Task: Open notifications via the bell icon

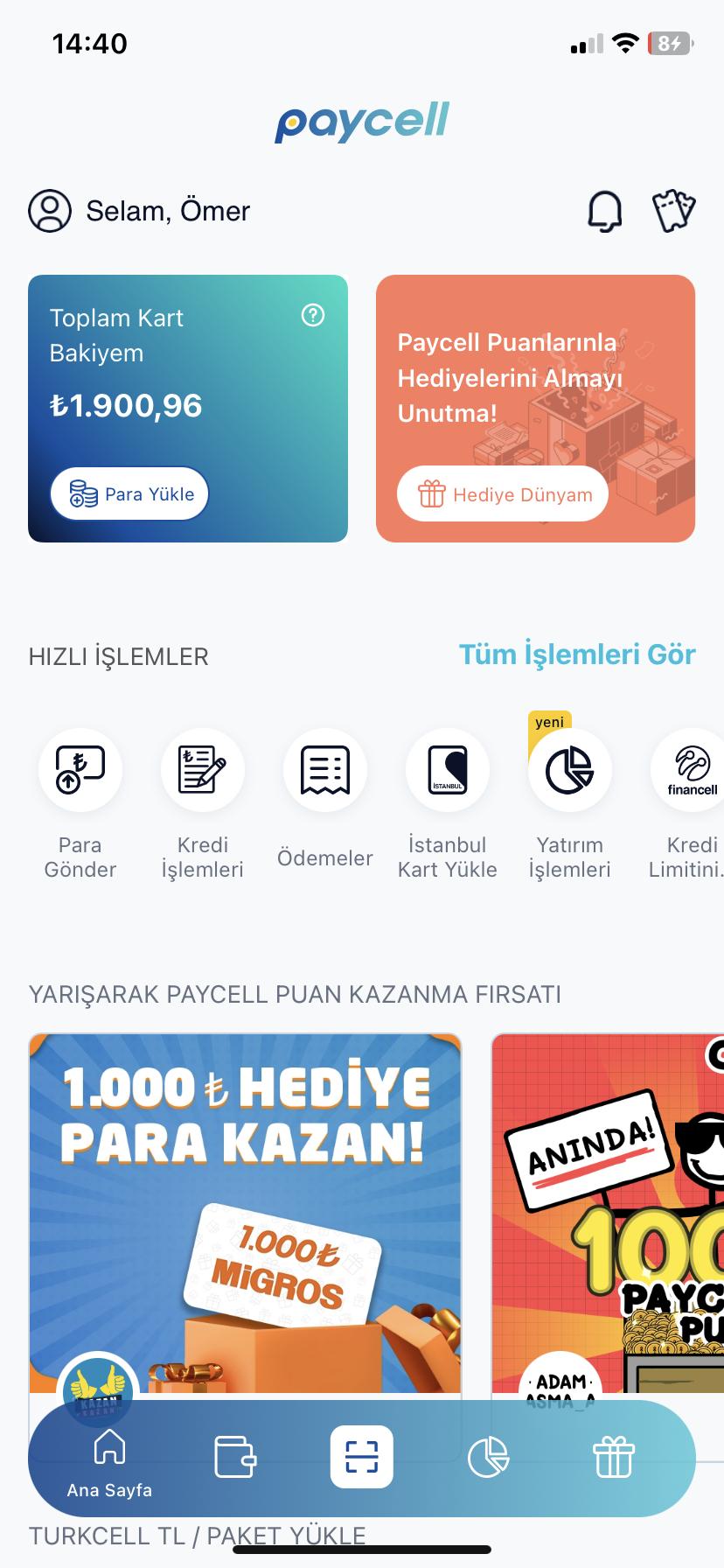Action: (x=603, y=210)
